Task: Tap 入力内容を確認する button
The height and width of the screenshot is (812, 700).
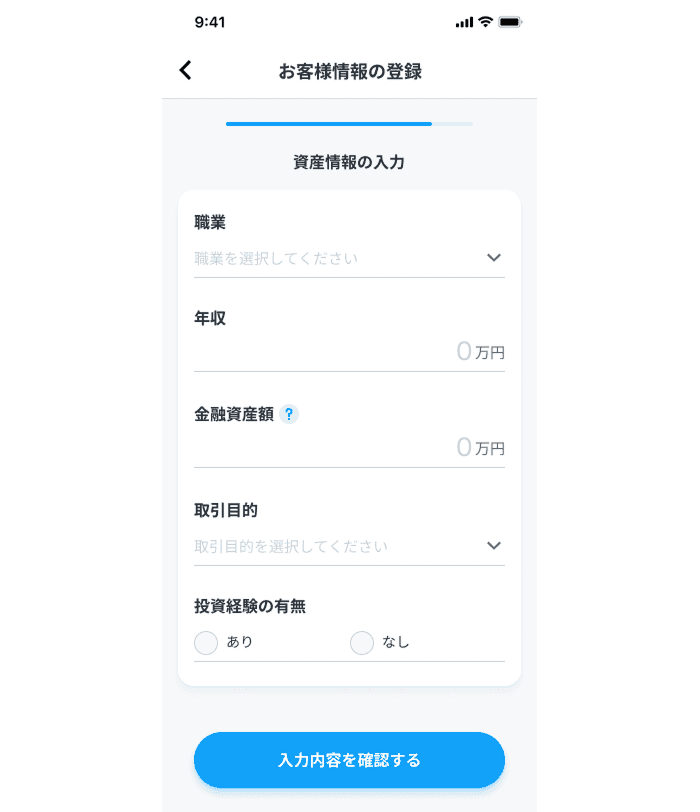Action: click(x=349, y=760)
